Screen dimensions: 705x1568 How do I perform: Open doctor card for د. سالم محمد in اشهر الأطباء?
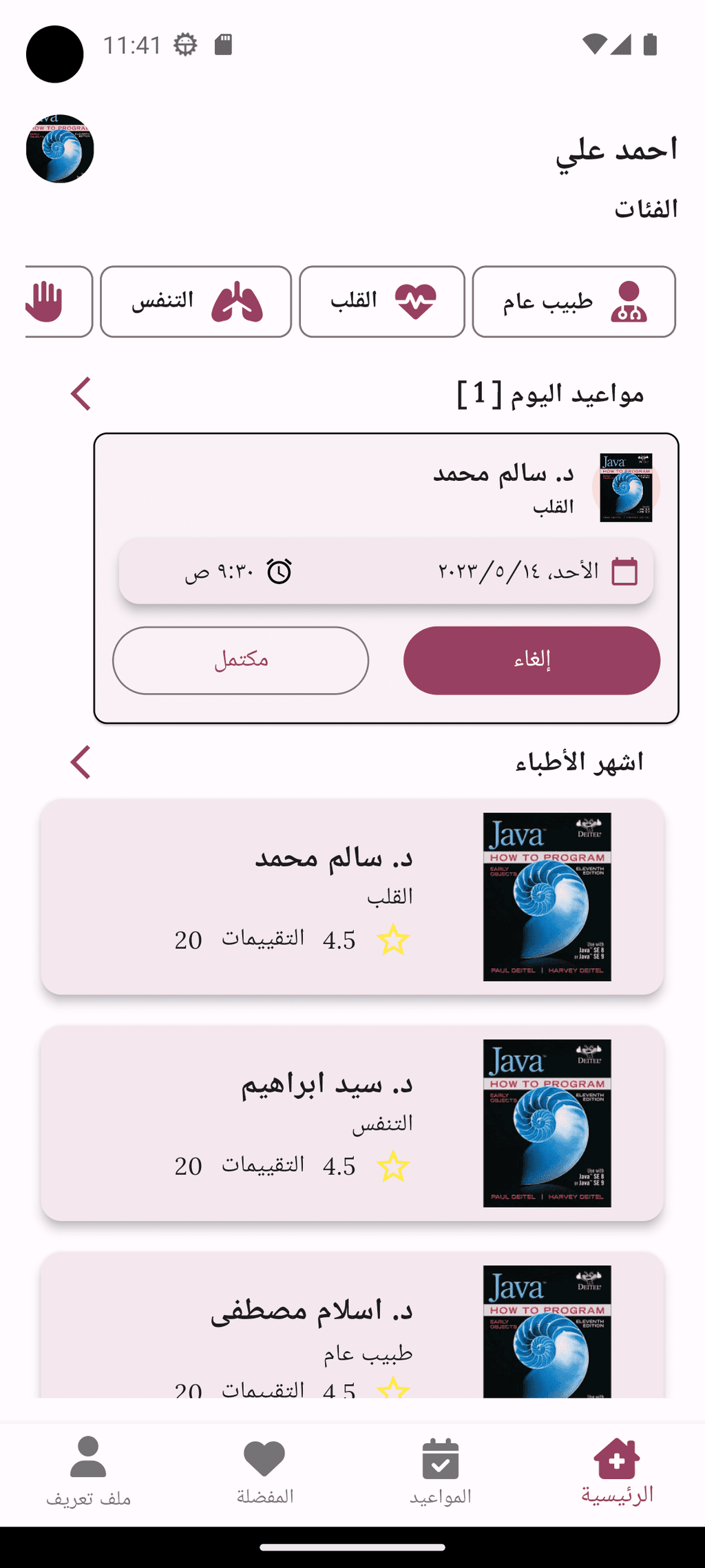[352, 897]
